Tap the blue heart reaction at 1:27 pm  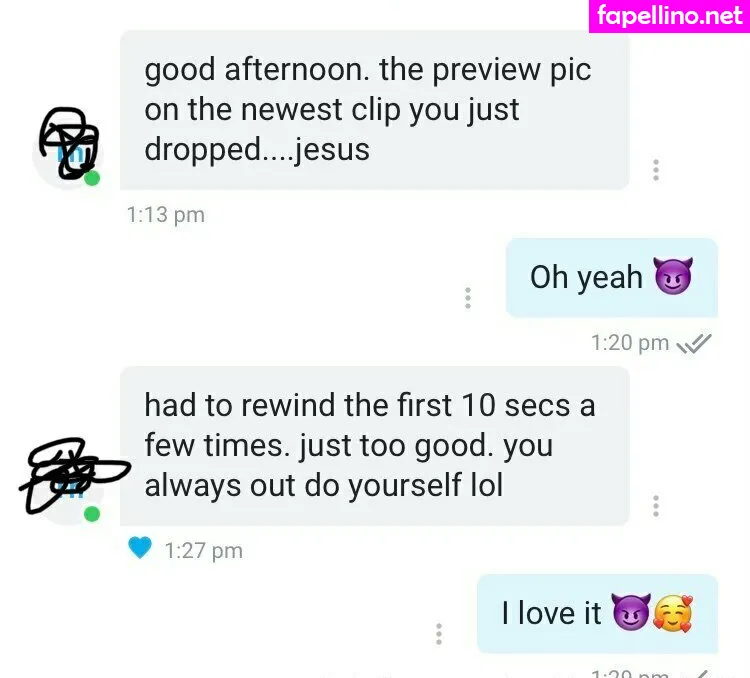coord(141,548)
